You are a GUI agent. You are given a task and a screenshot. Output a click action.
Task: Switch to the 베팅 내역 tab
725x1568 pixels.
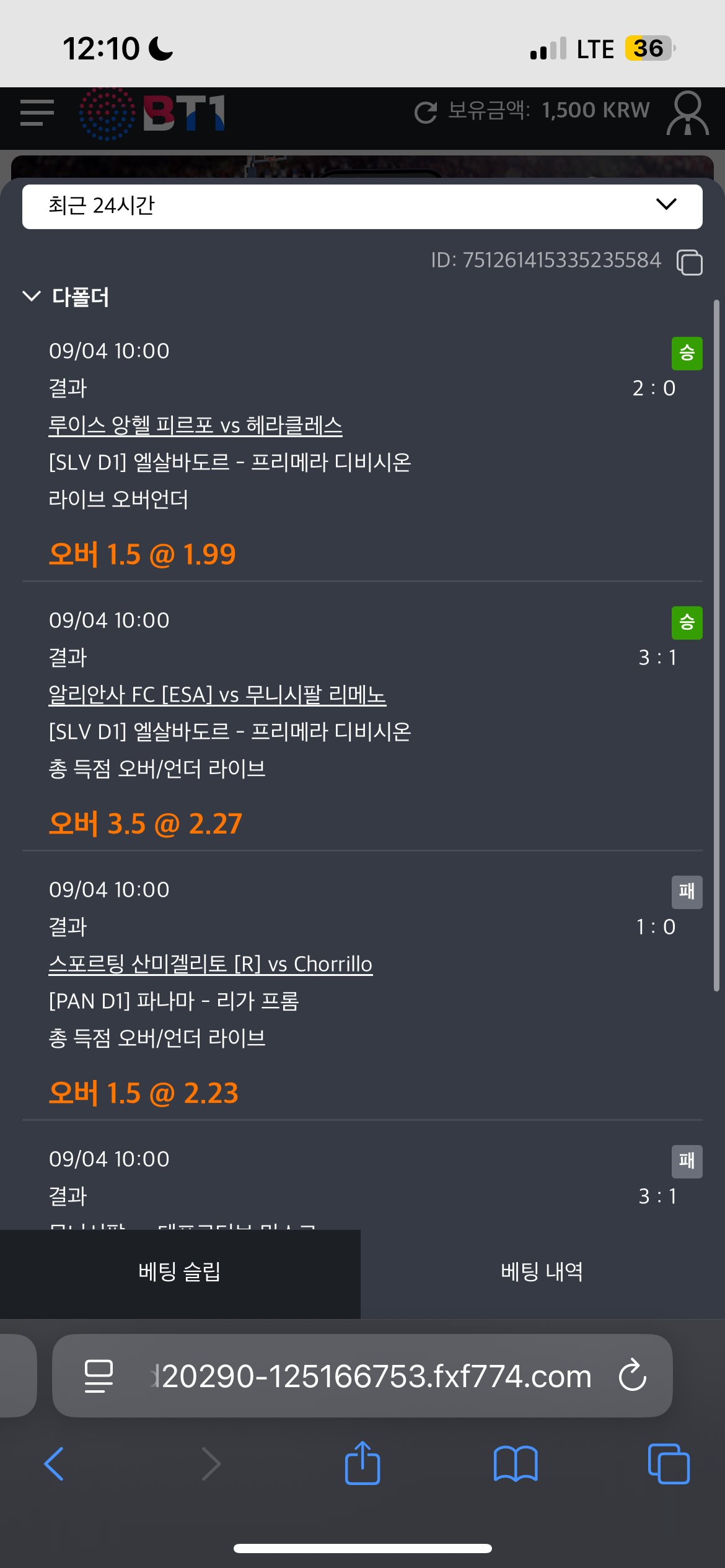(542, 1272)
